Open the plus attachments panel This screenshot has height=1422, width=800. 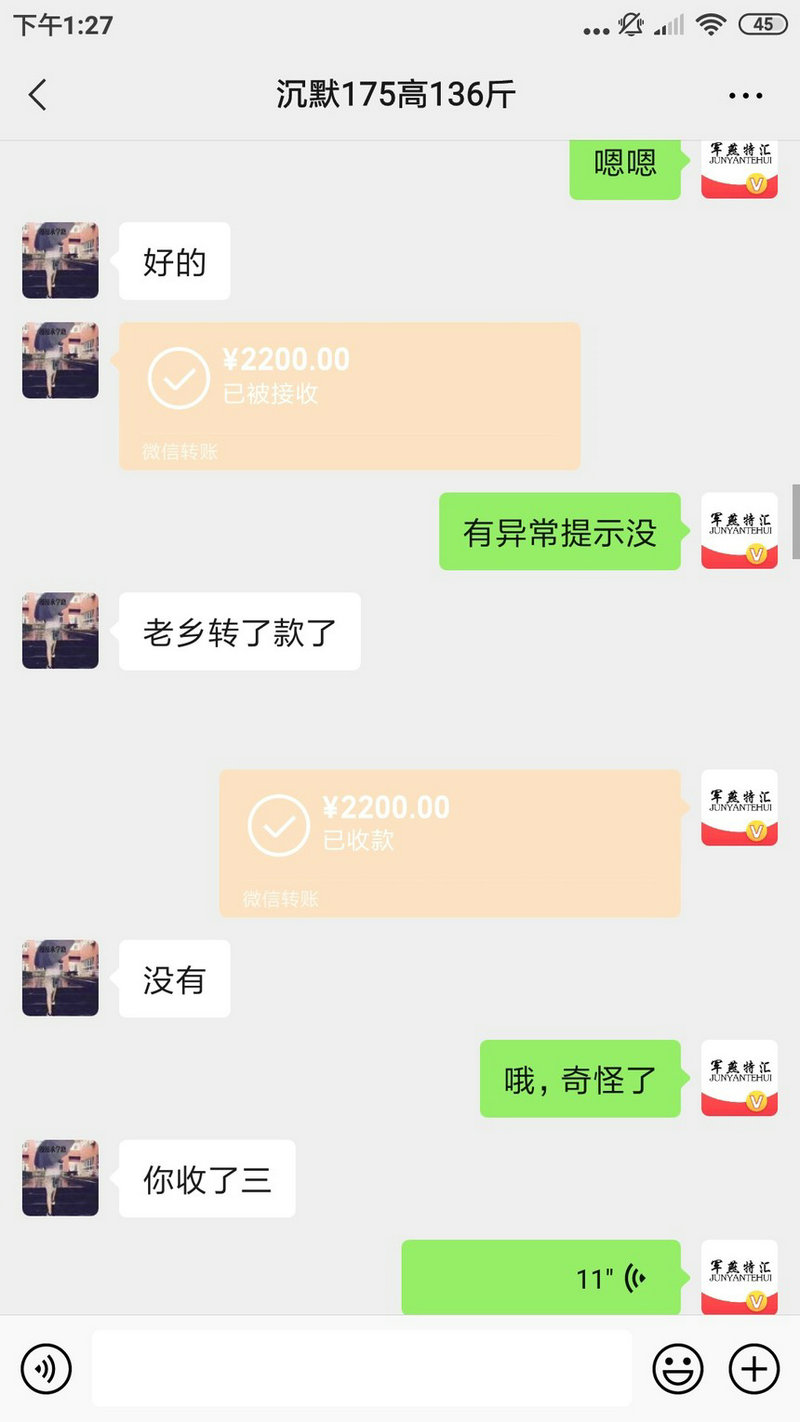[x=753, y=1368]
